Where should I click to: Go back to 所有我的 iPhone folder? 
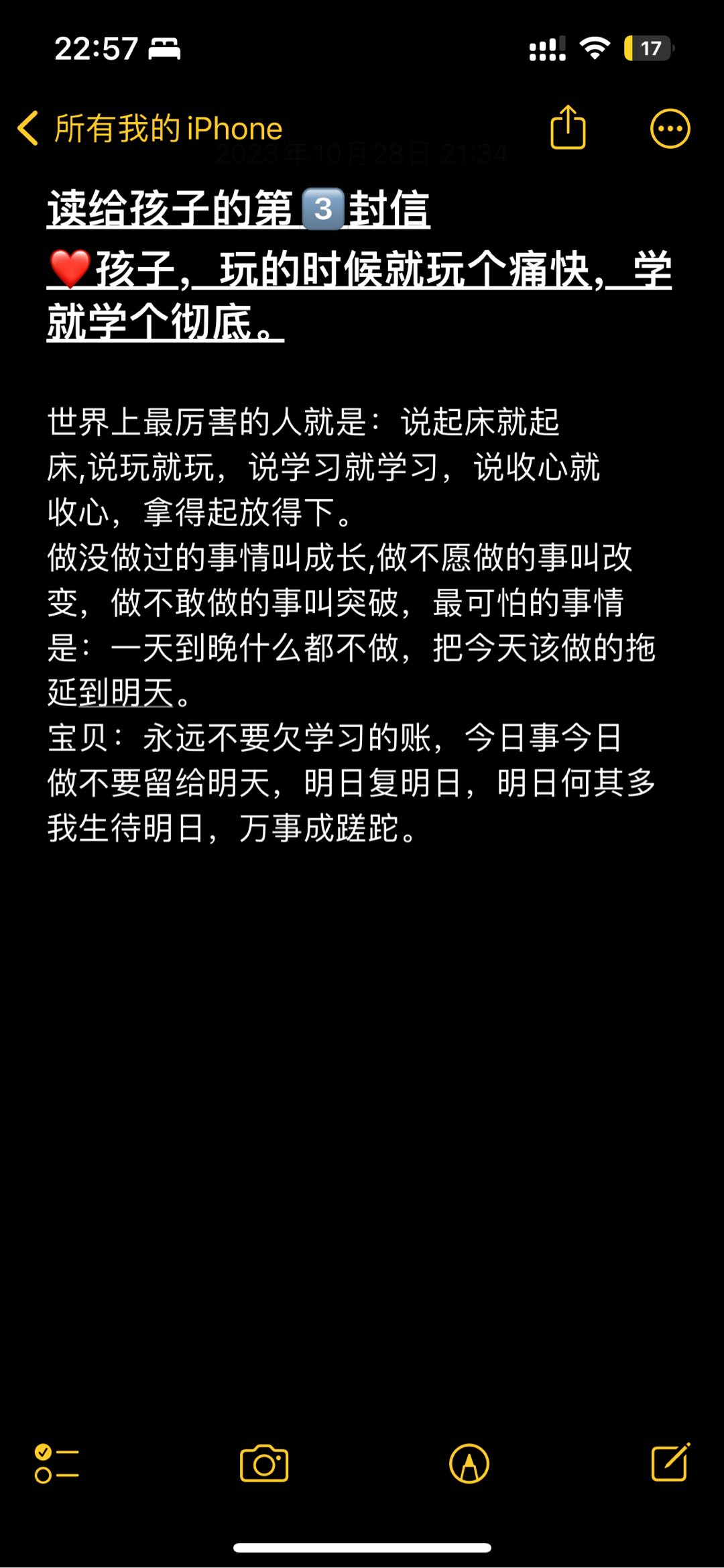tap(149, 128)
